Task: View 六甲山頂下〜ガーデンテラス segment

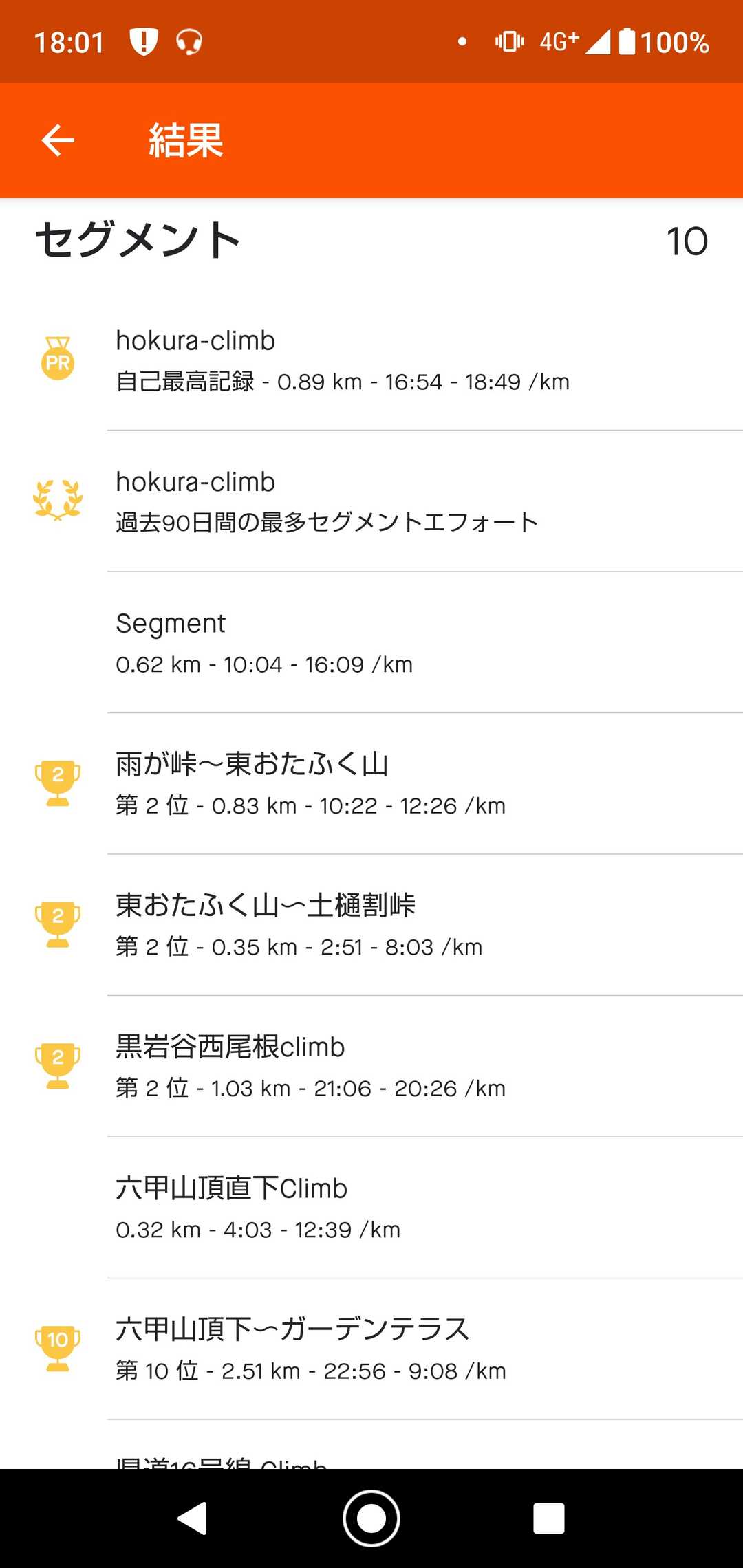Action: [371, 1349]
